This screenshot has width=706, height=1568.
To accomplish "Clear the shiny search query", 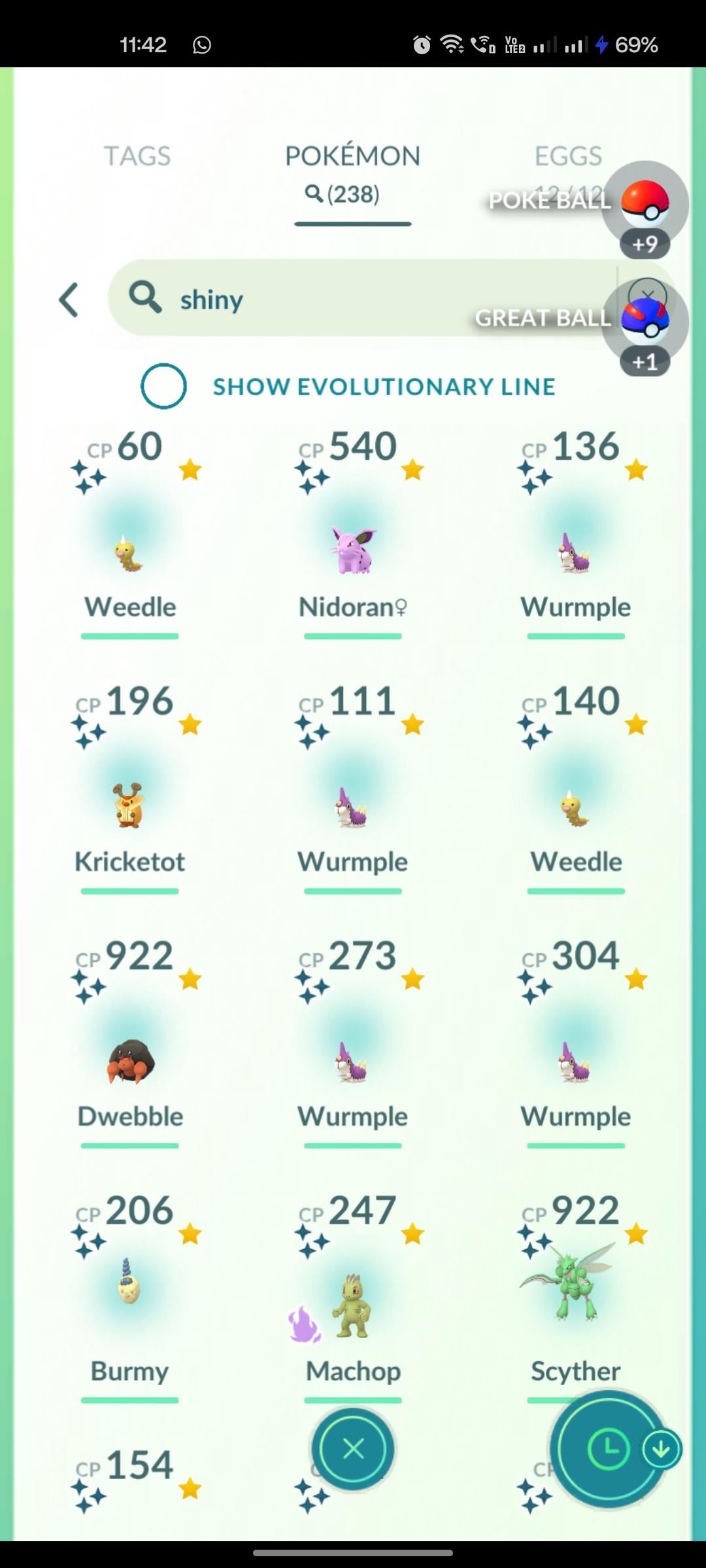I will click(x=647, y=291).
